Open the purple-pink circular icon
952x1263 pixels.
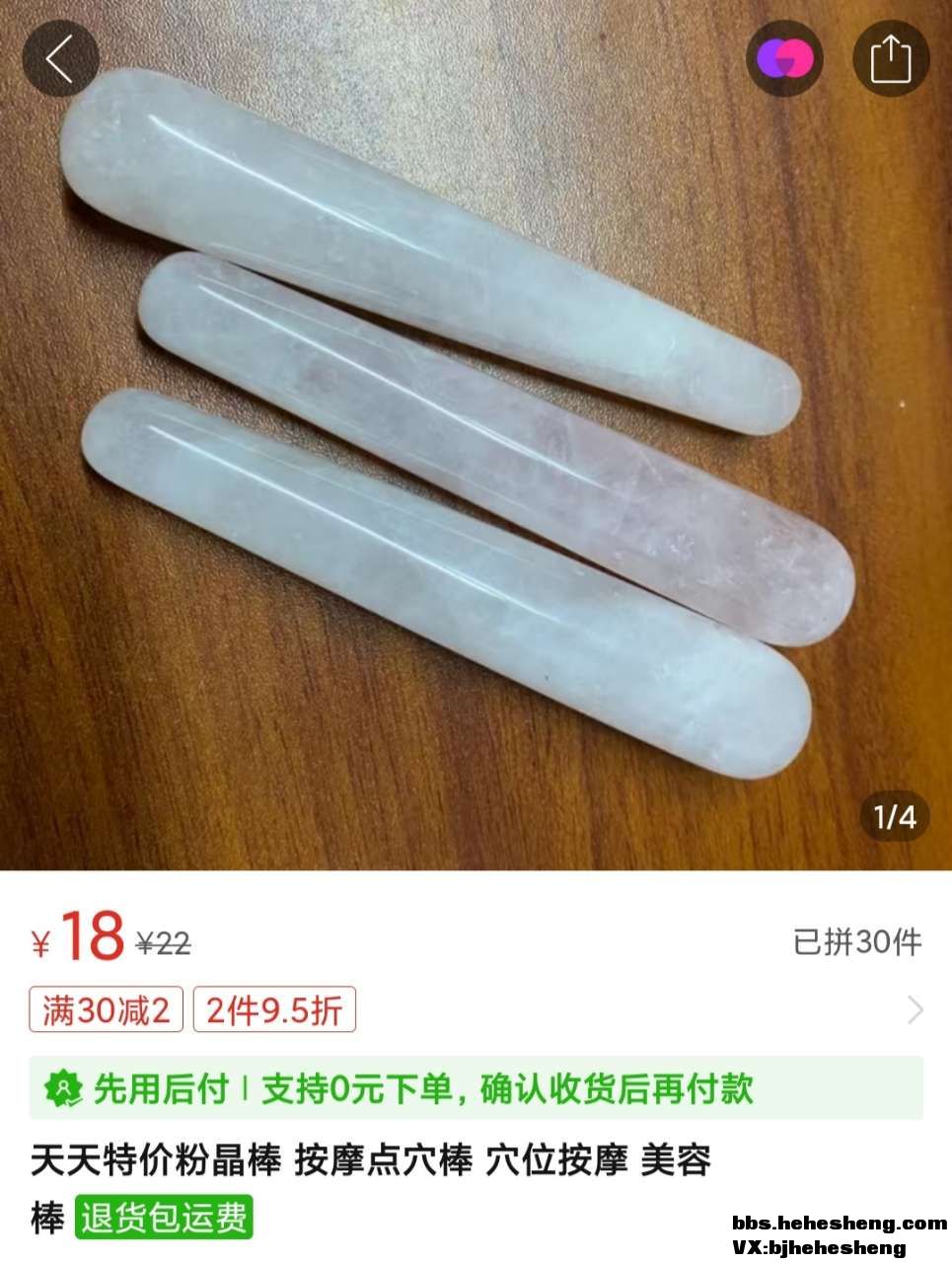pyautogui.click(x=784, y=58)
